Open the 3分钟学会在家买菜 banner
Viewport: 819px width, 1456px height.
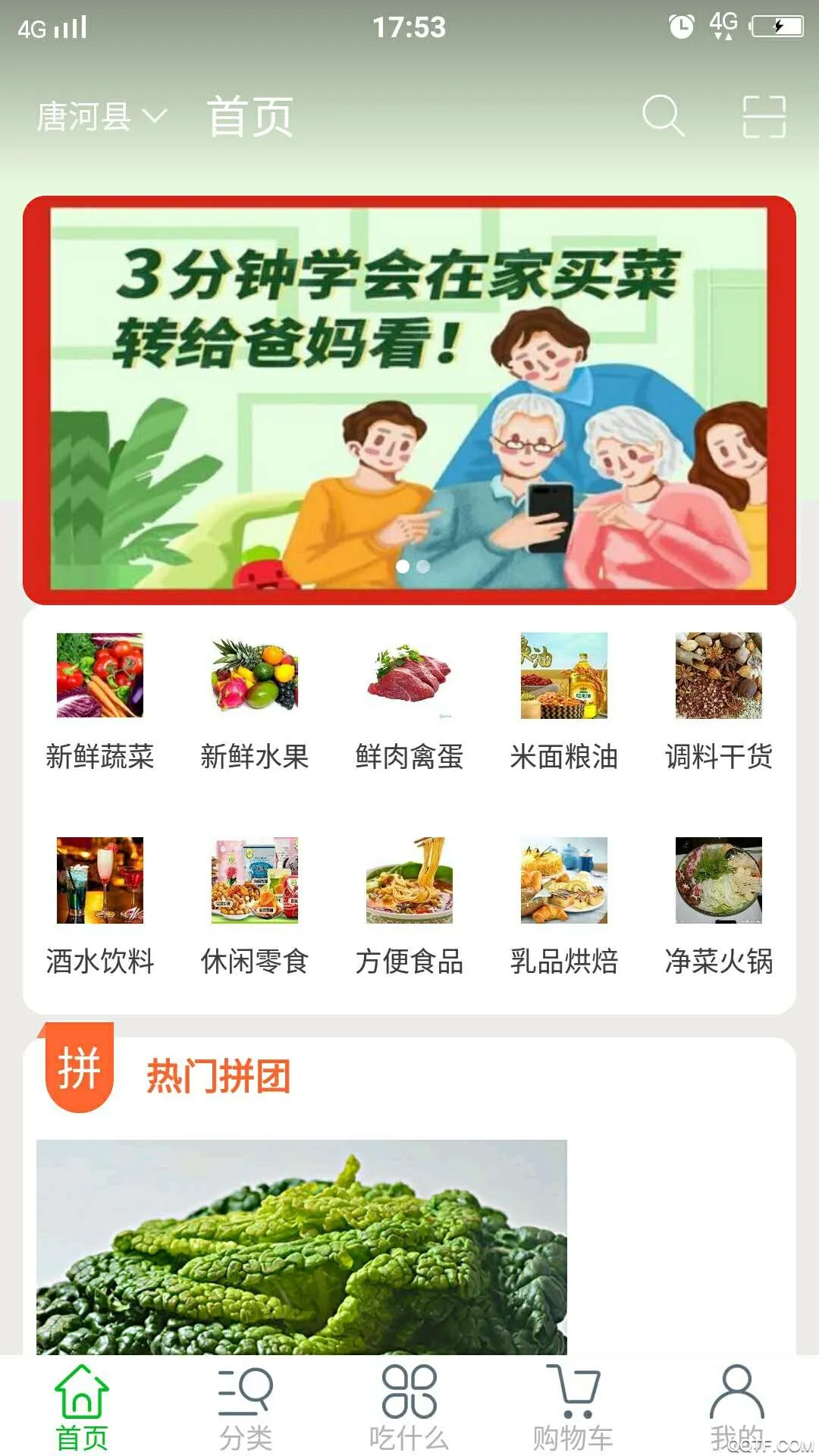pos(409,400)
